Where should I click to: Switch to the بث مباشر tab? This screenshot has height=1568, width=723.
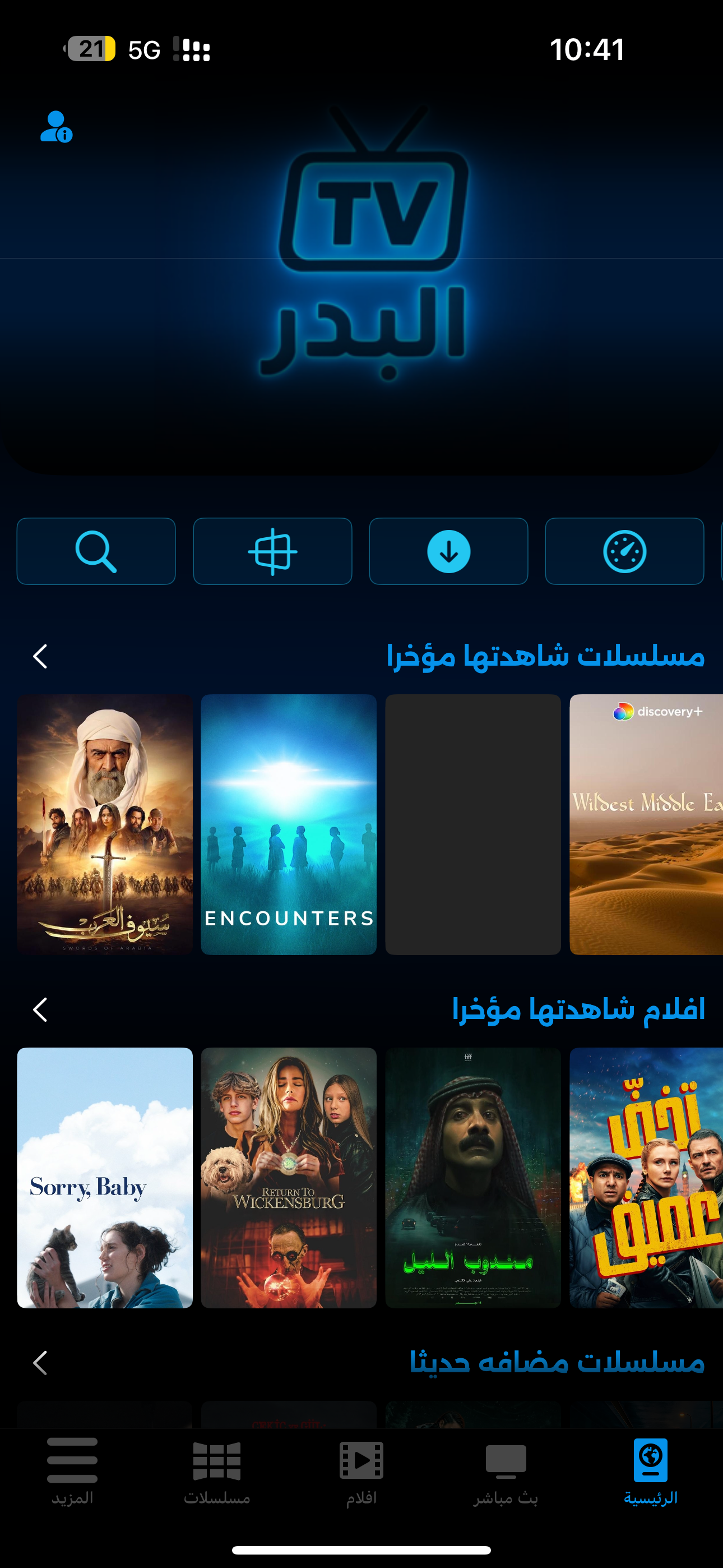(x=506, y=1470)
